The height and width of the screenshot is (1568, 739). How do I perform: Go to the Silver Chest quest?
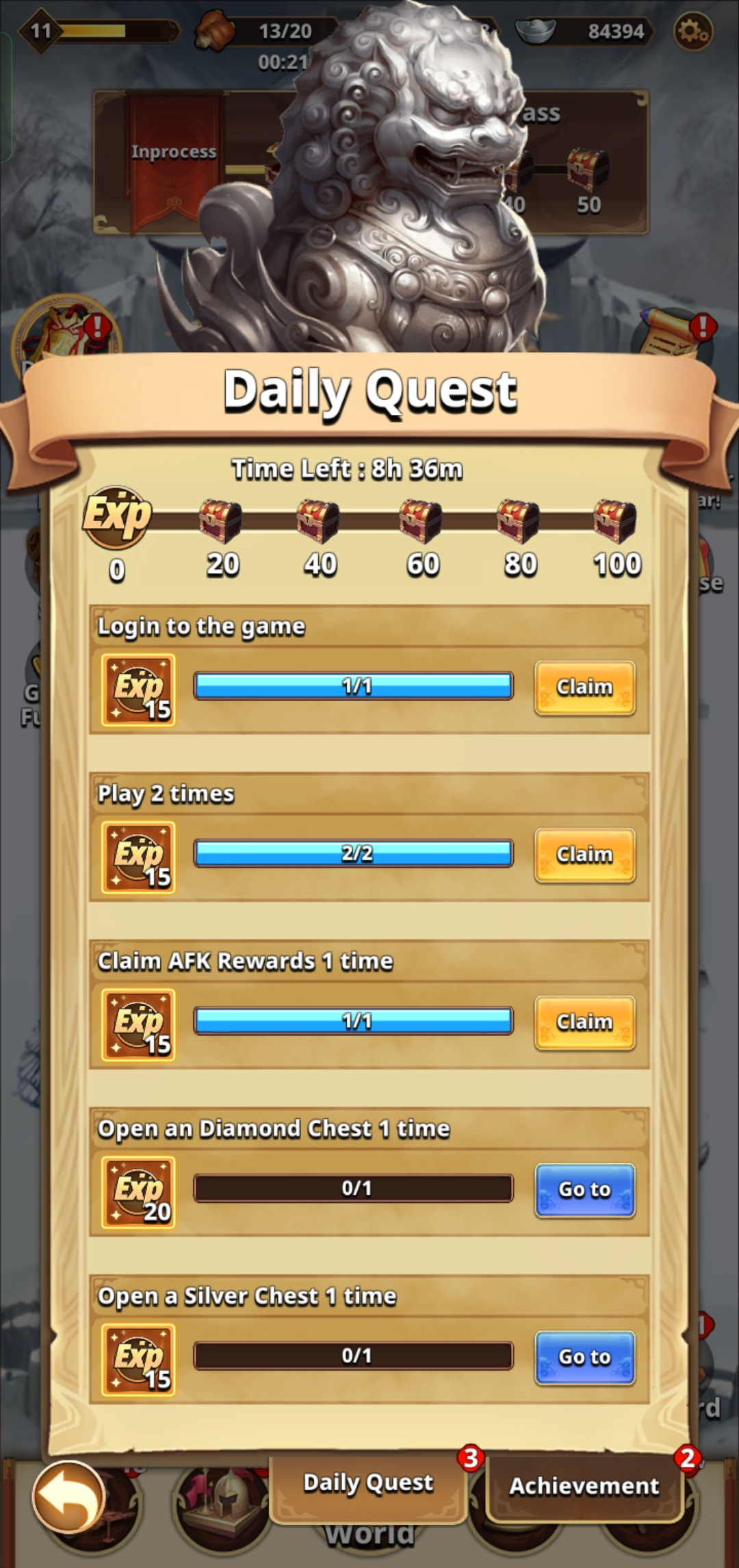pyautogui.click(x=584, y=1357)
